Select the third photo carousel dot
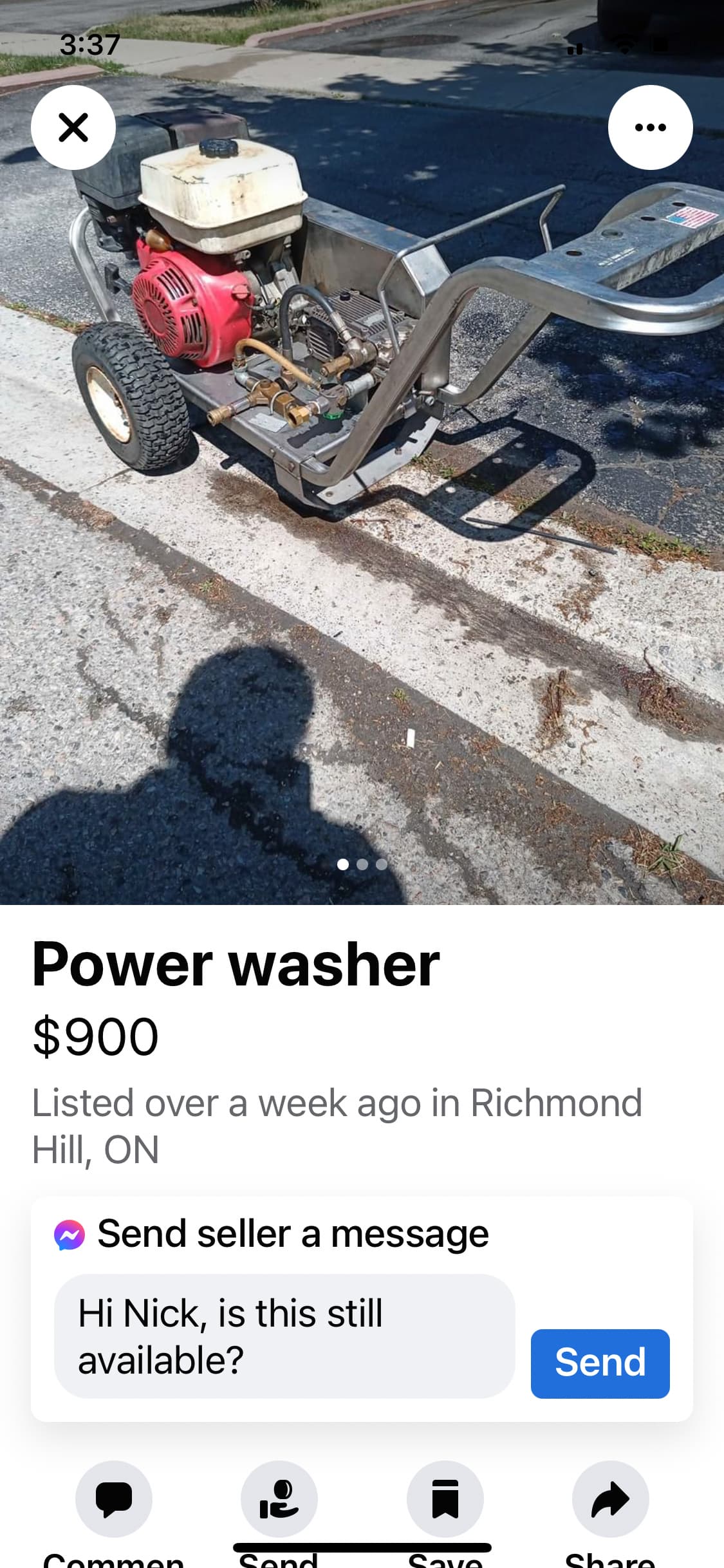The image size is (724, 1568). [382, 866]
